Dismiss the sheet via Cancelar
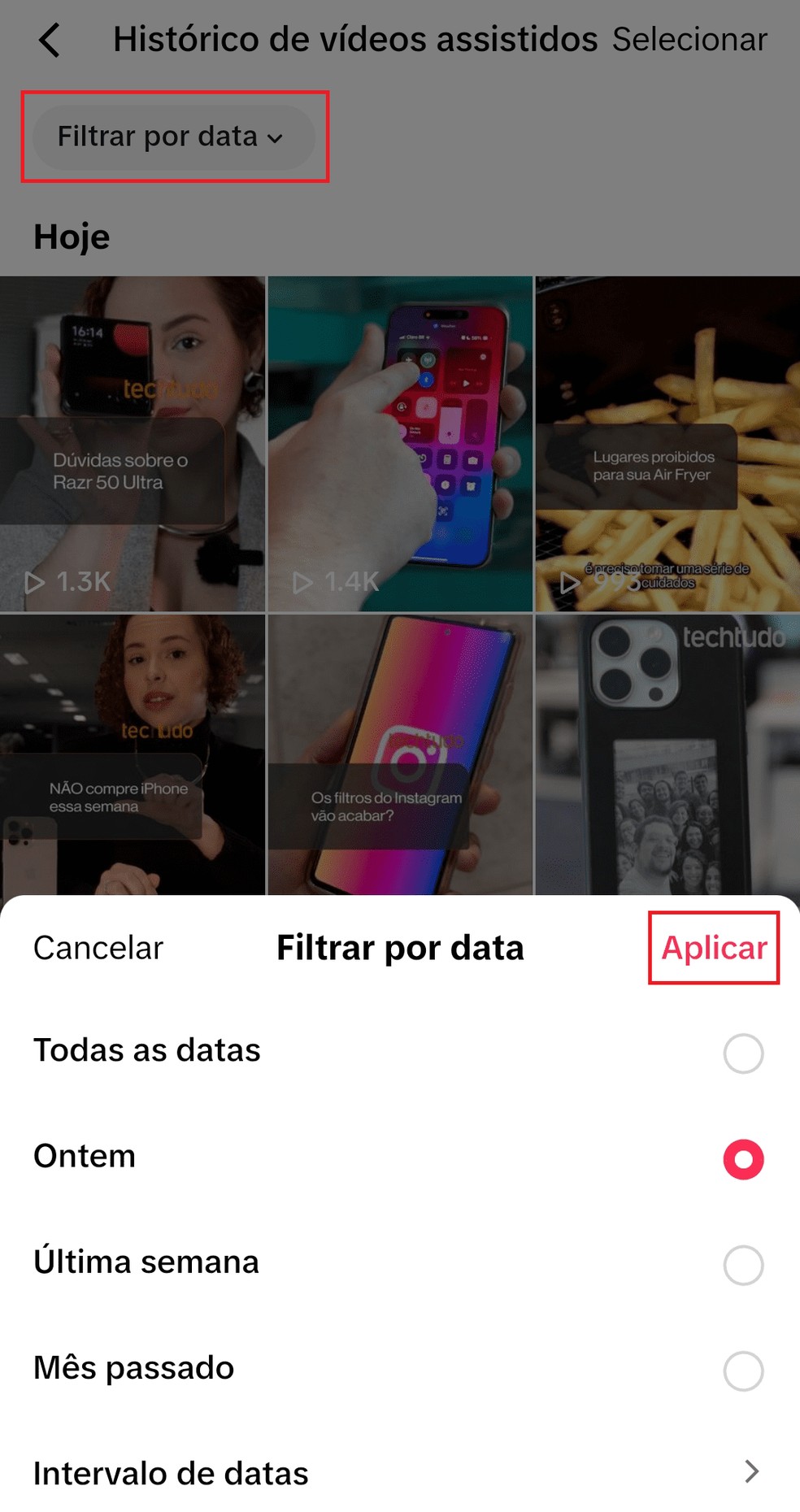The width and height of the screenshot is (800, 1512). 98,947
